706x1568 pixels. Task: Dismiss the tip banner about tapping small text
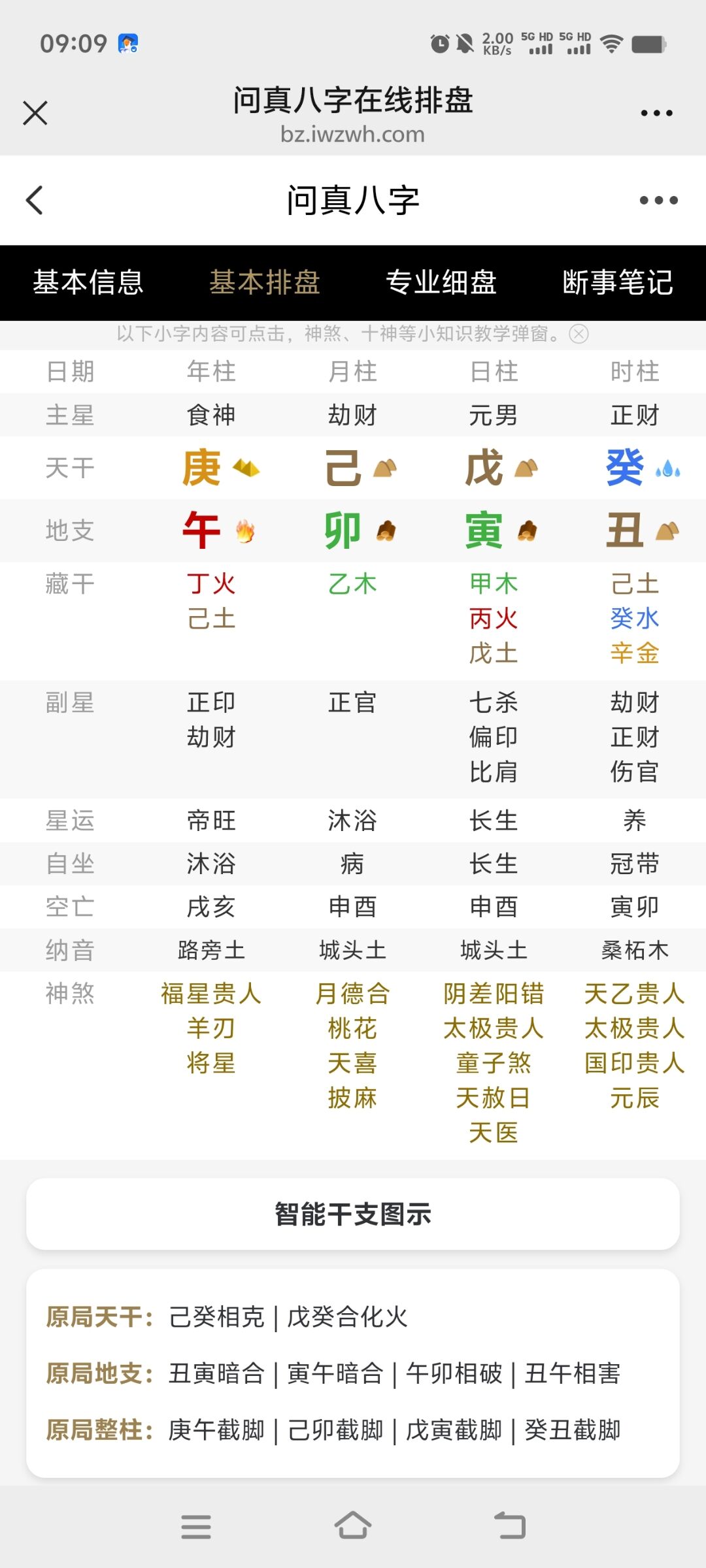(x=579, y=334)
